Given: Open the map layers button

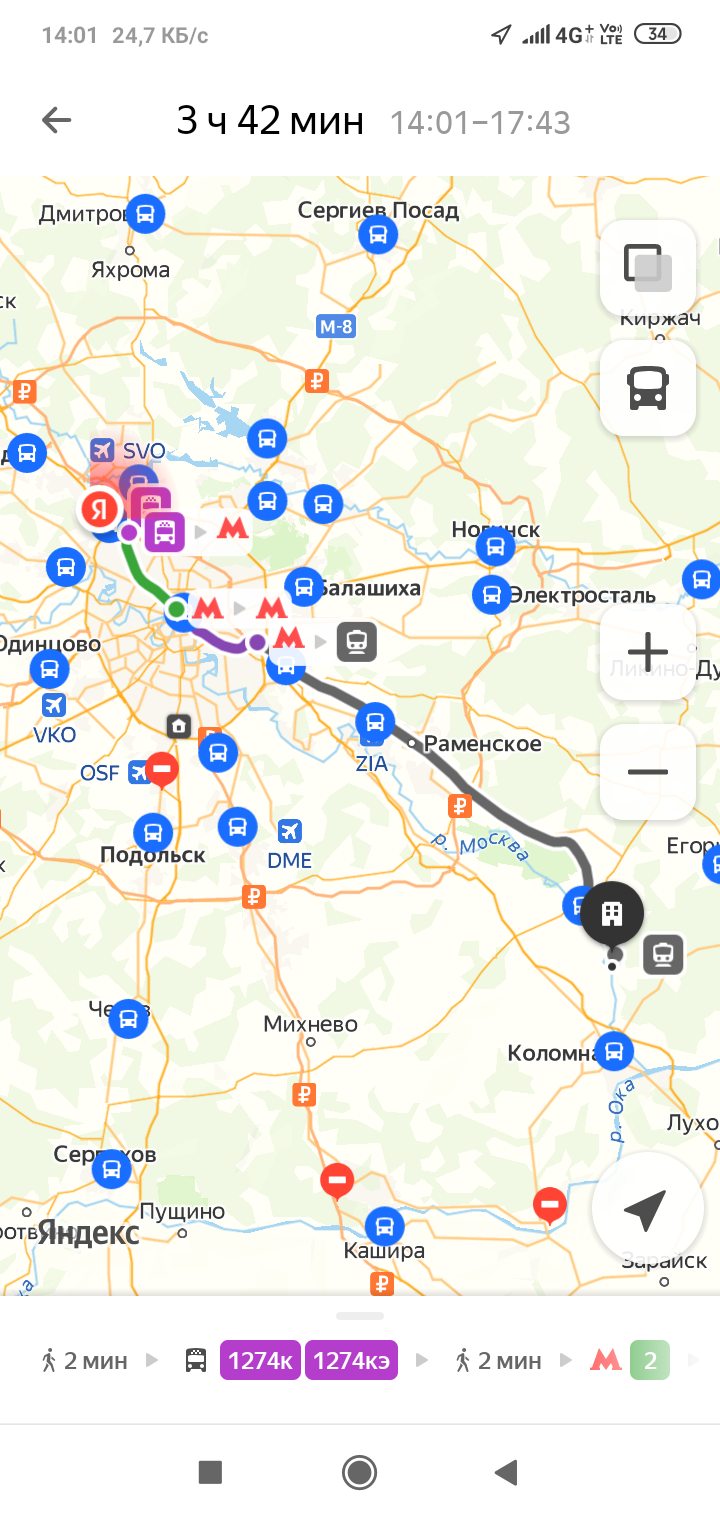Looking at the screenshot, I should click(x=647, y=267).
